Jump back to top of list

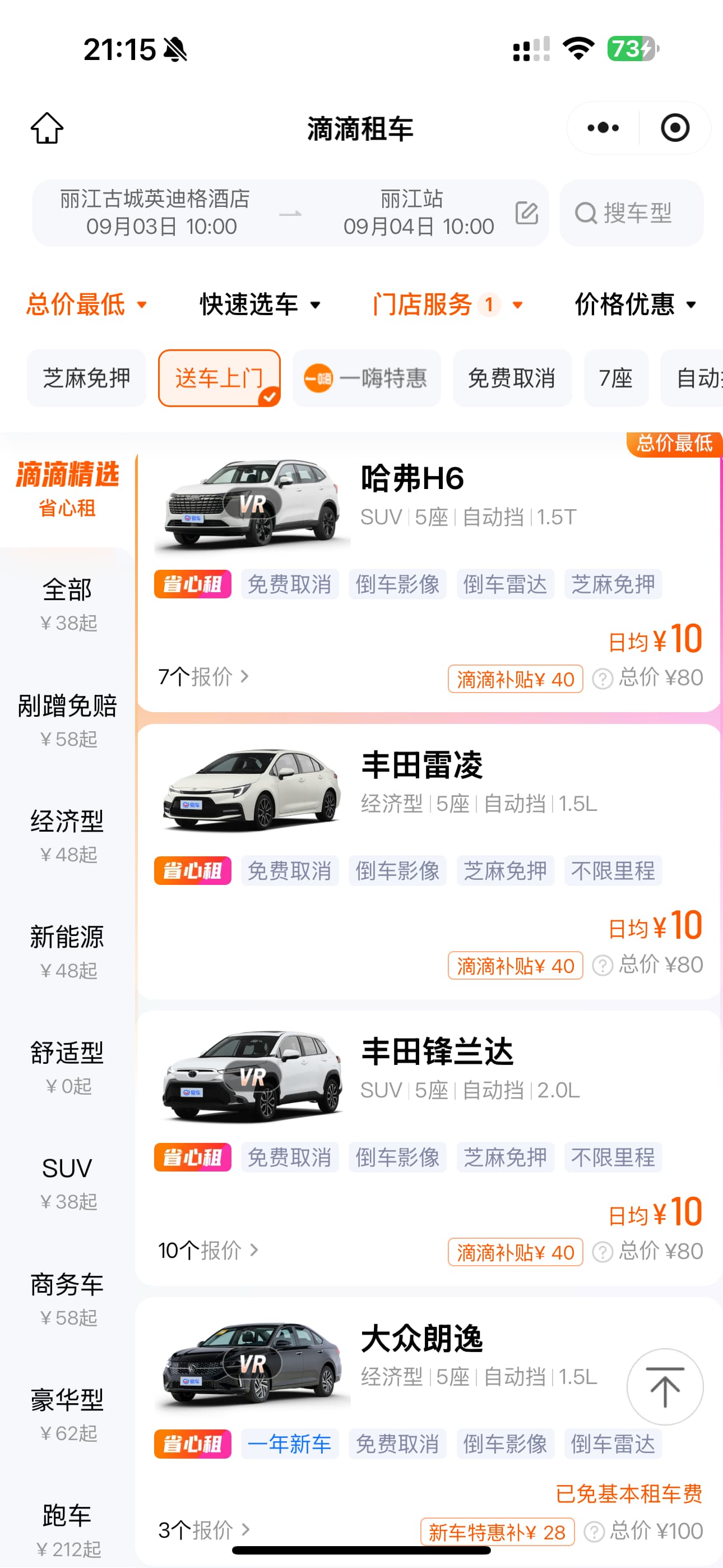[665, 1387]
